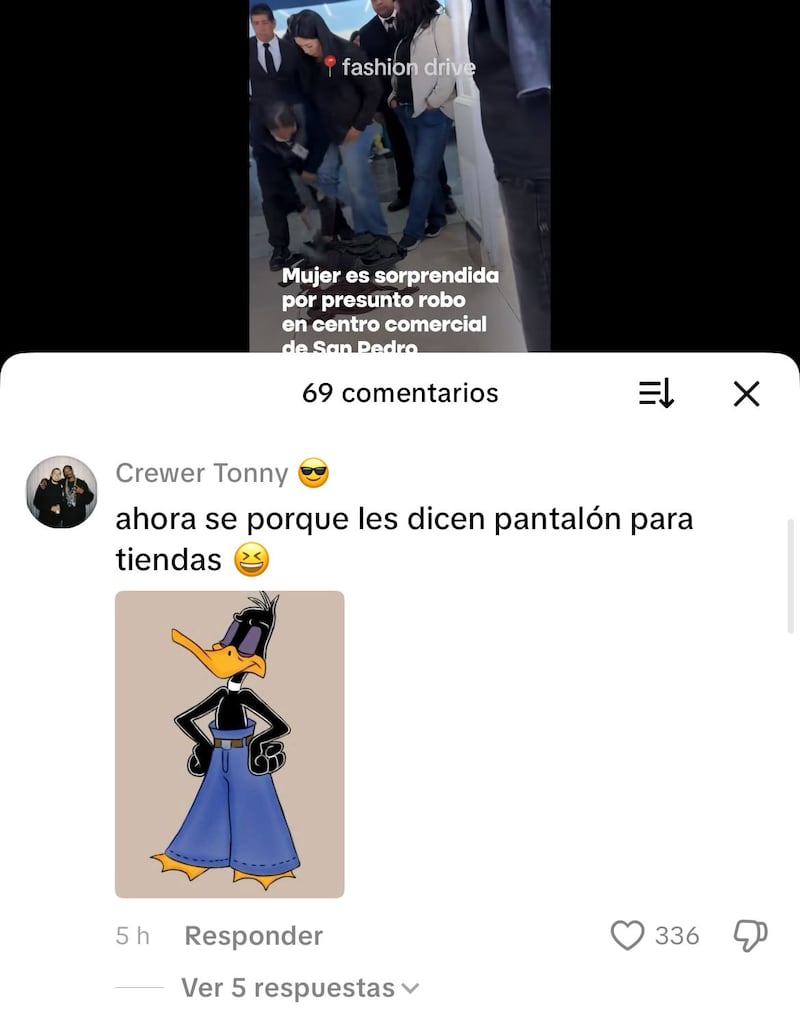
Task: Close the comments panel with the X icon
Action: tap(747, 394)
